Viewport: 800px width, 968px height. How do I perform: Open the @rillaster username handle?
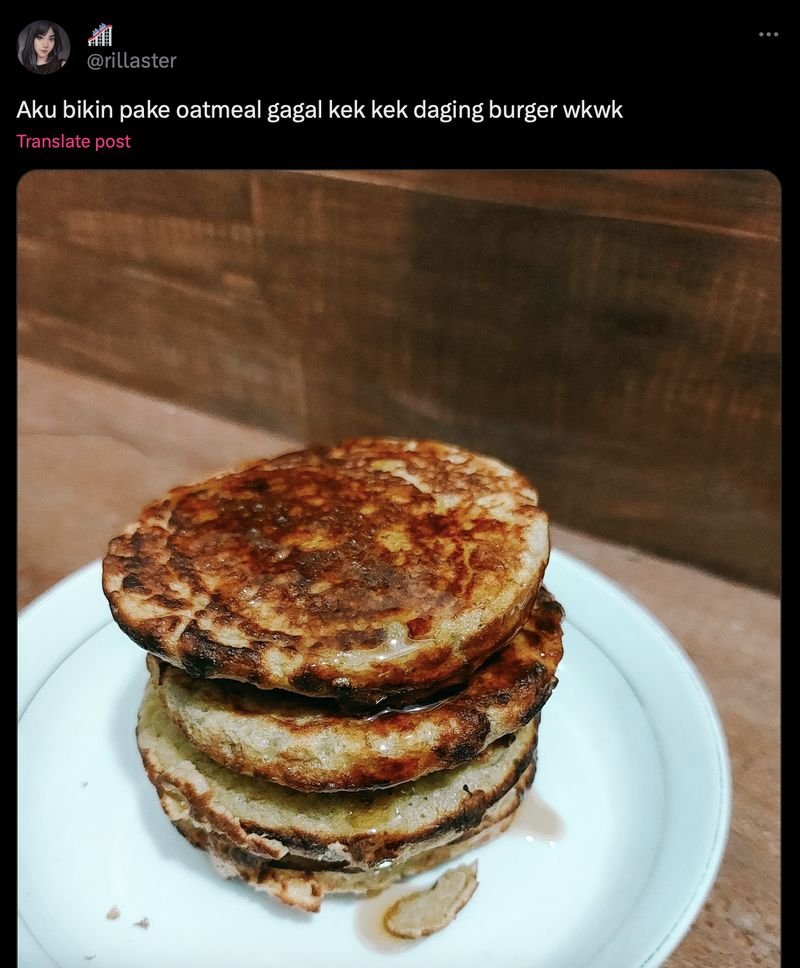pos(131,61)
